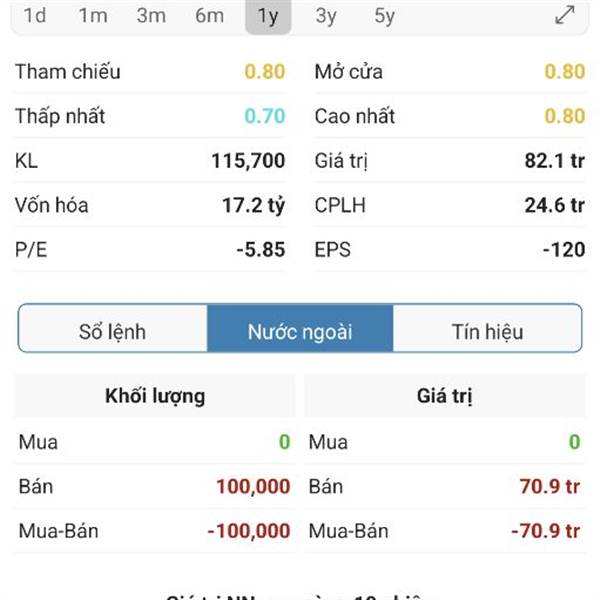Choose the 3m time range
Screen dimensions: 600x600
coord(151,16)
